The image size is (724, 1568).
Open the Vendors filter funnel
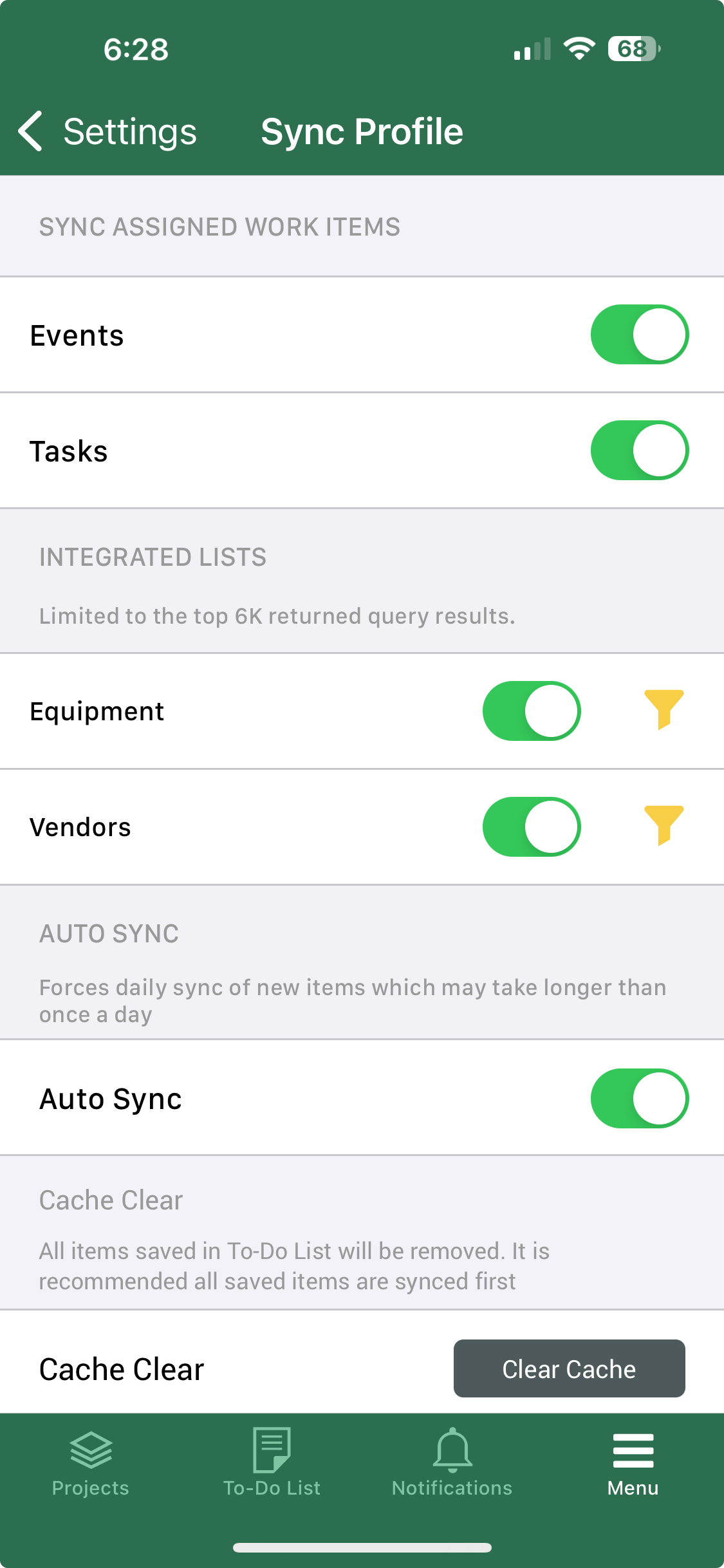(x=664, y=825)
